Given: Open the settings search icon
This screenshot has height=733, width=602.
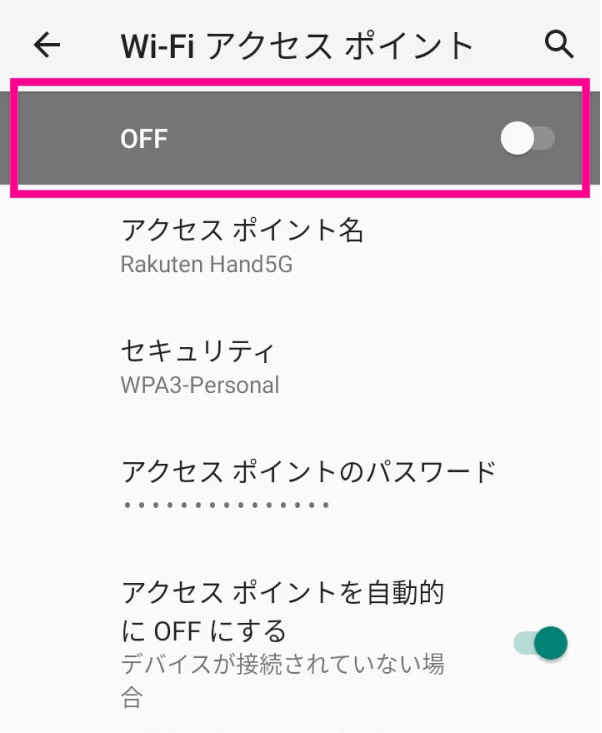Looking at the screenshot, I should coord(558,44).
